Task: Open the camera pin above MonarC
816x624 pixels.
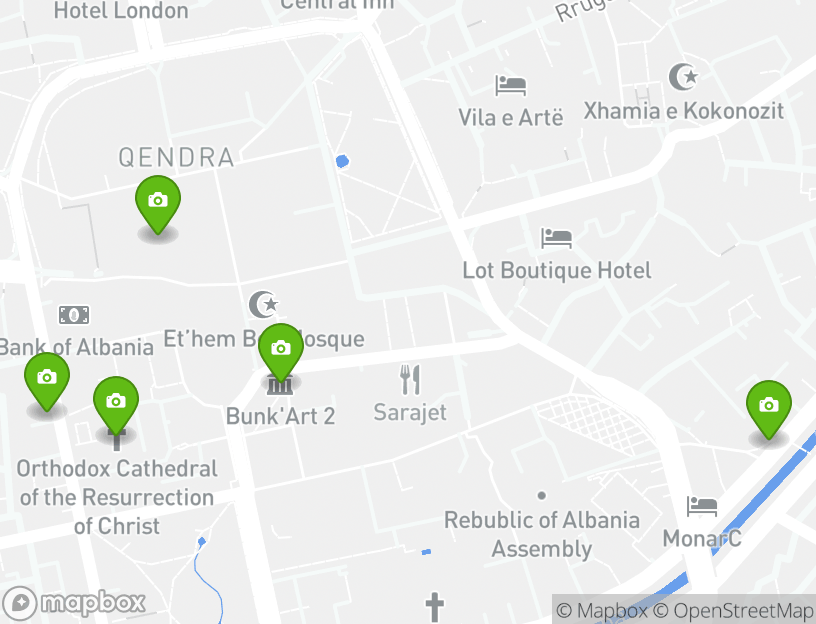Action: coord(768,407)
